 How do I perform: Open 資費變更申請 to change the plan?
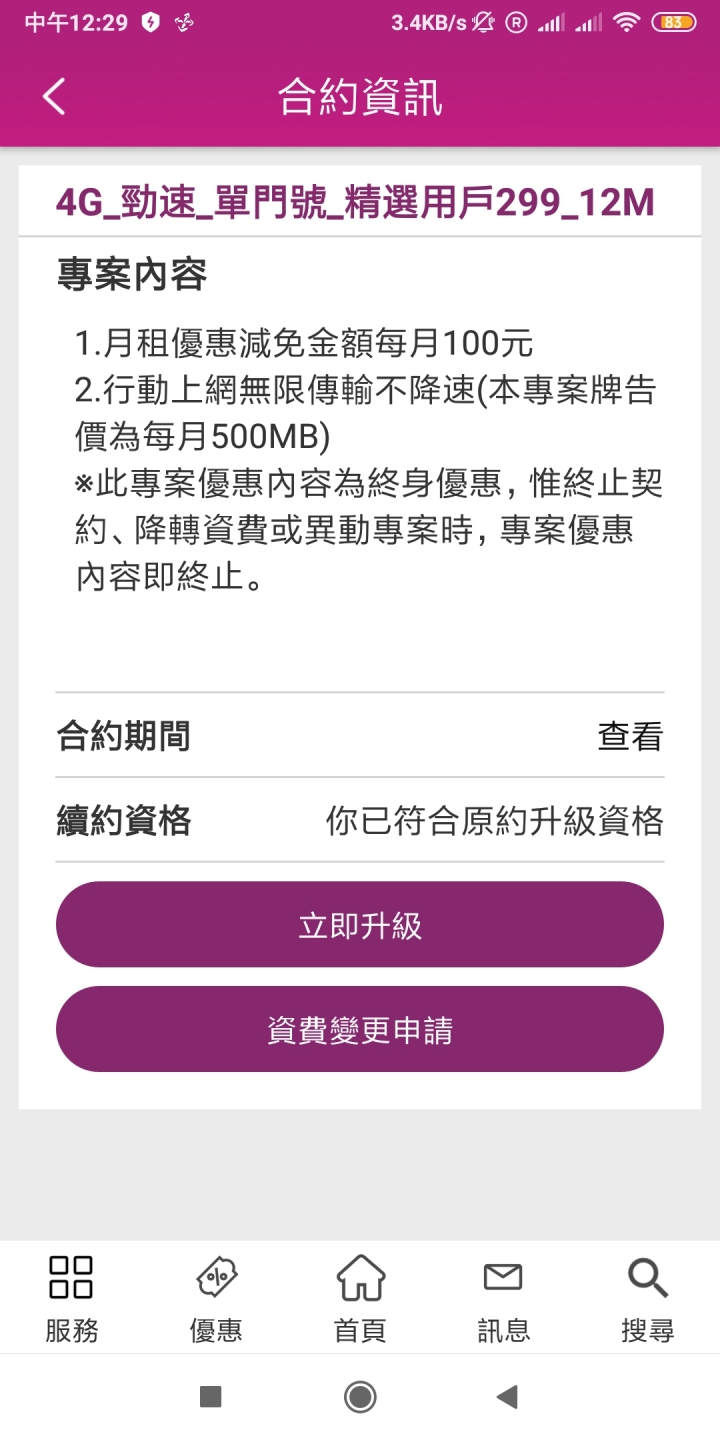click(x=360, y=1029)
